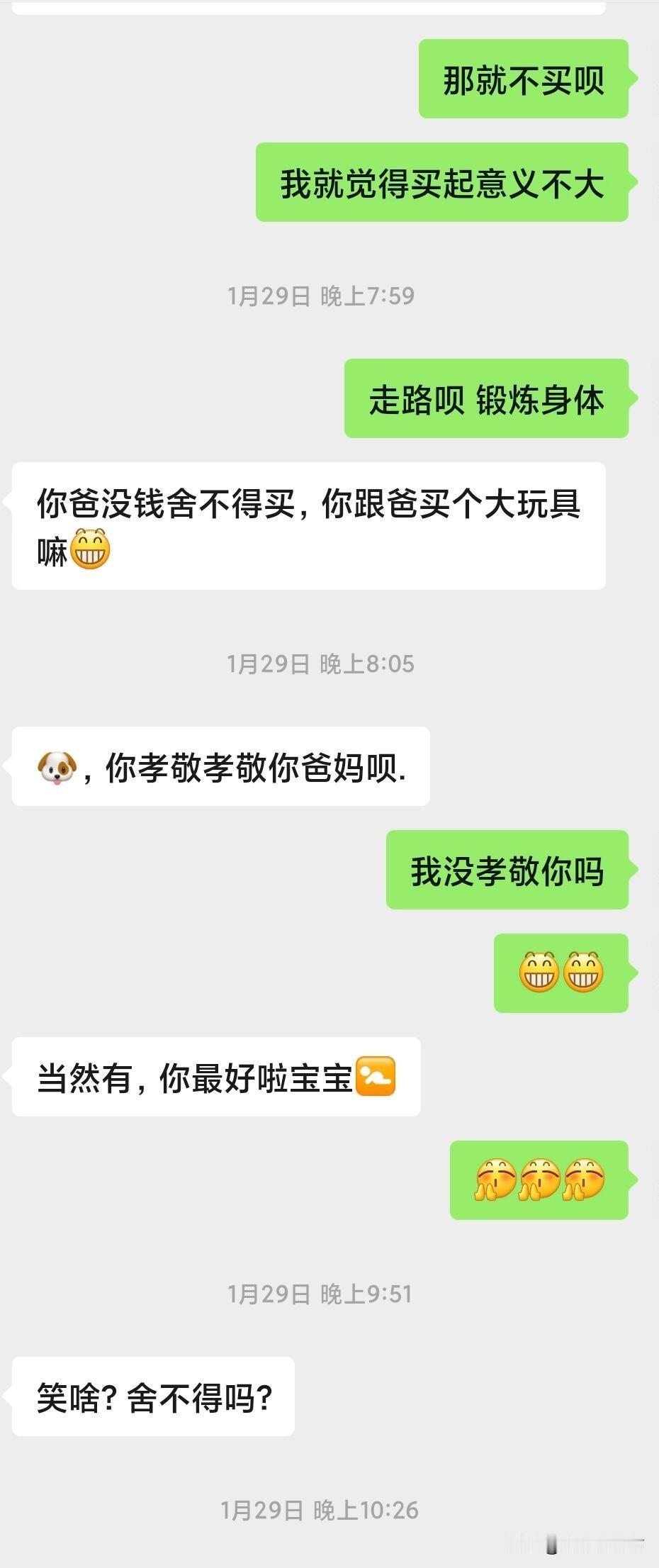The width and height of the screenshot is (659, 1568).
Task: Select the message 你孝敬孝敬你爸妈呗
Action: coord(220,768)
